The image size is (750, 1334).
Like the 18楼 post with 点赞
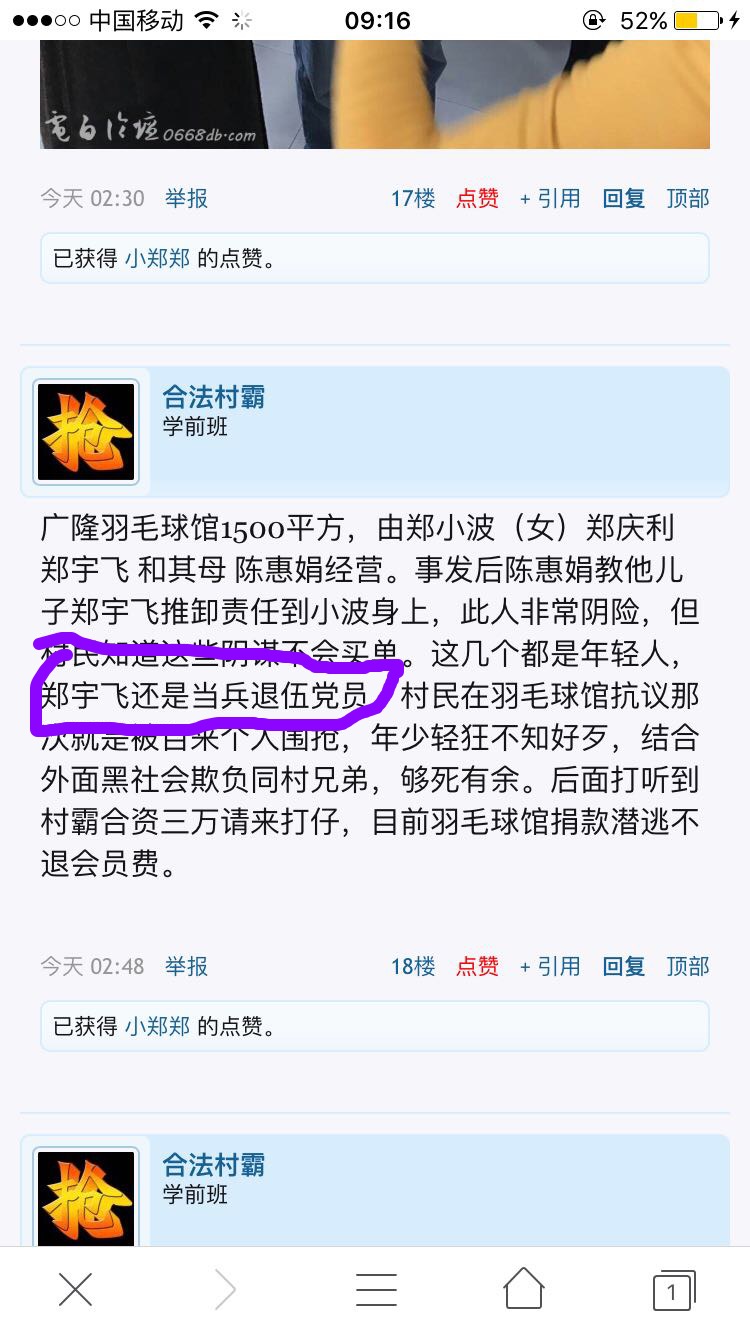tap(477, 966)
